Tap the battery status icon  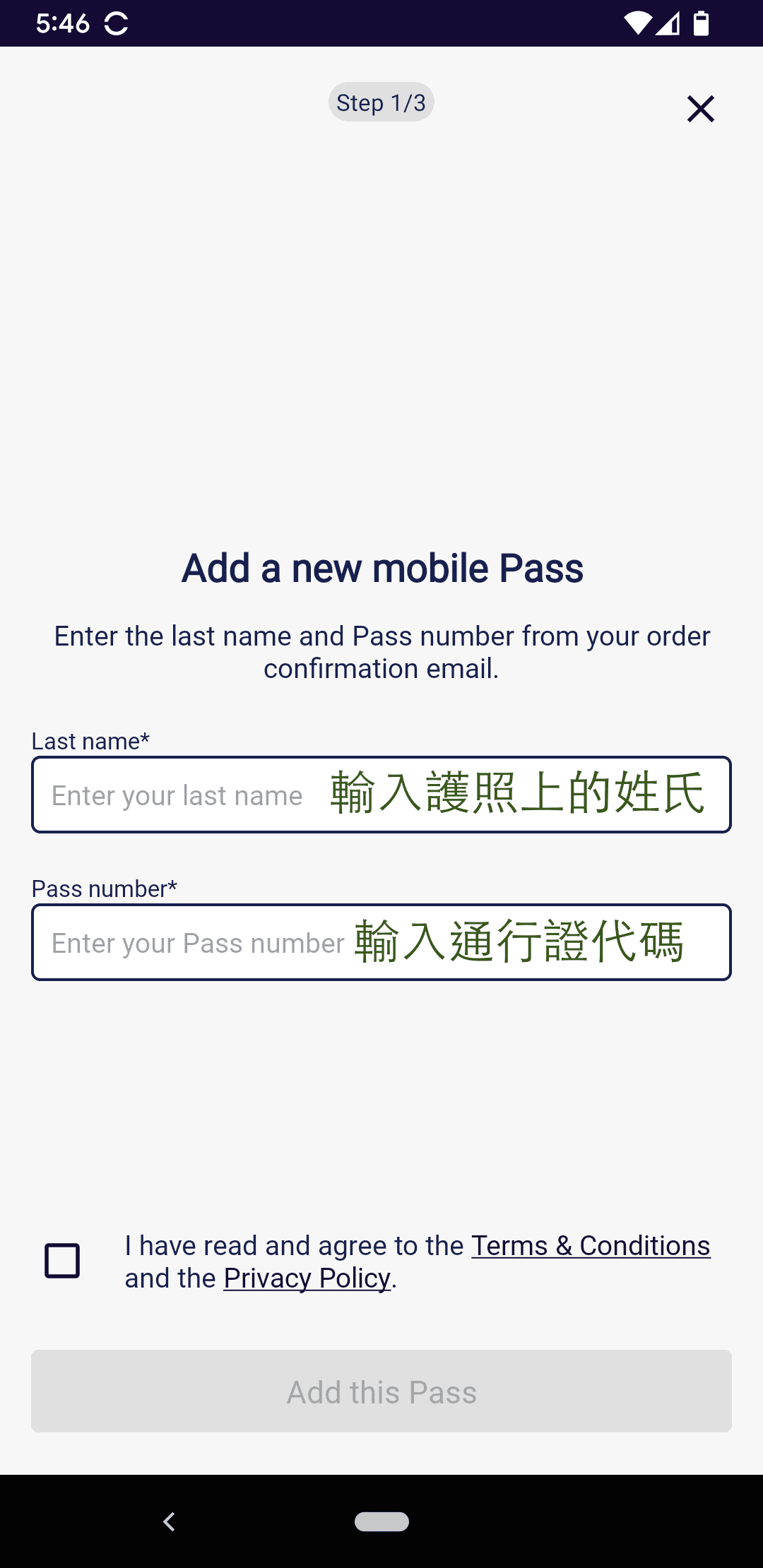[702, 23]
